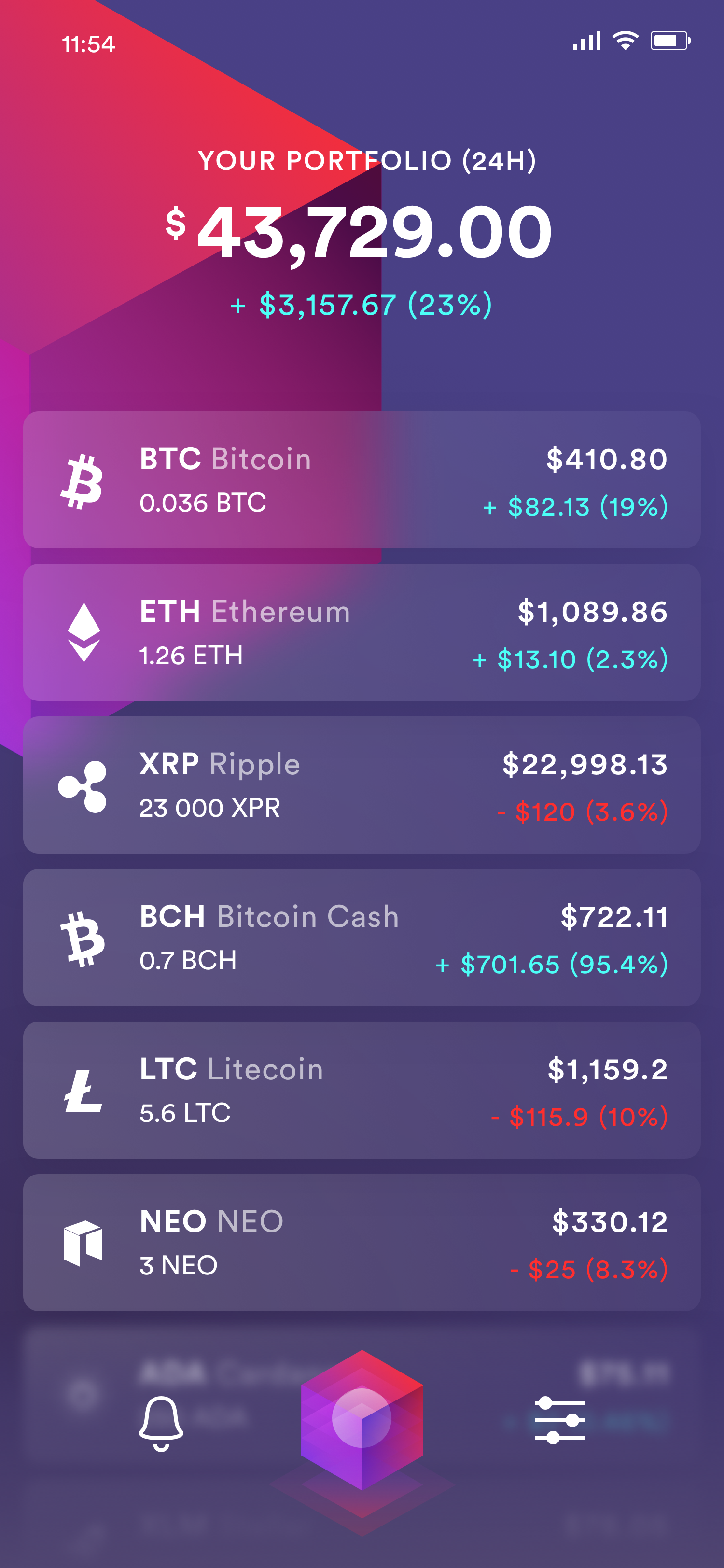Open the LTC Litecoin holding card
The image size is (724, 1568).
(362, 1090)
